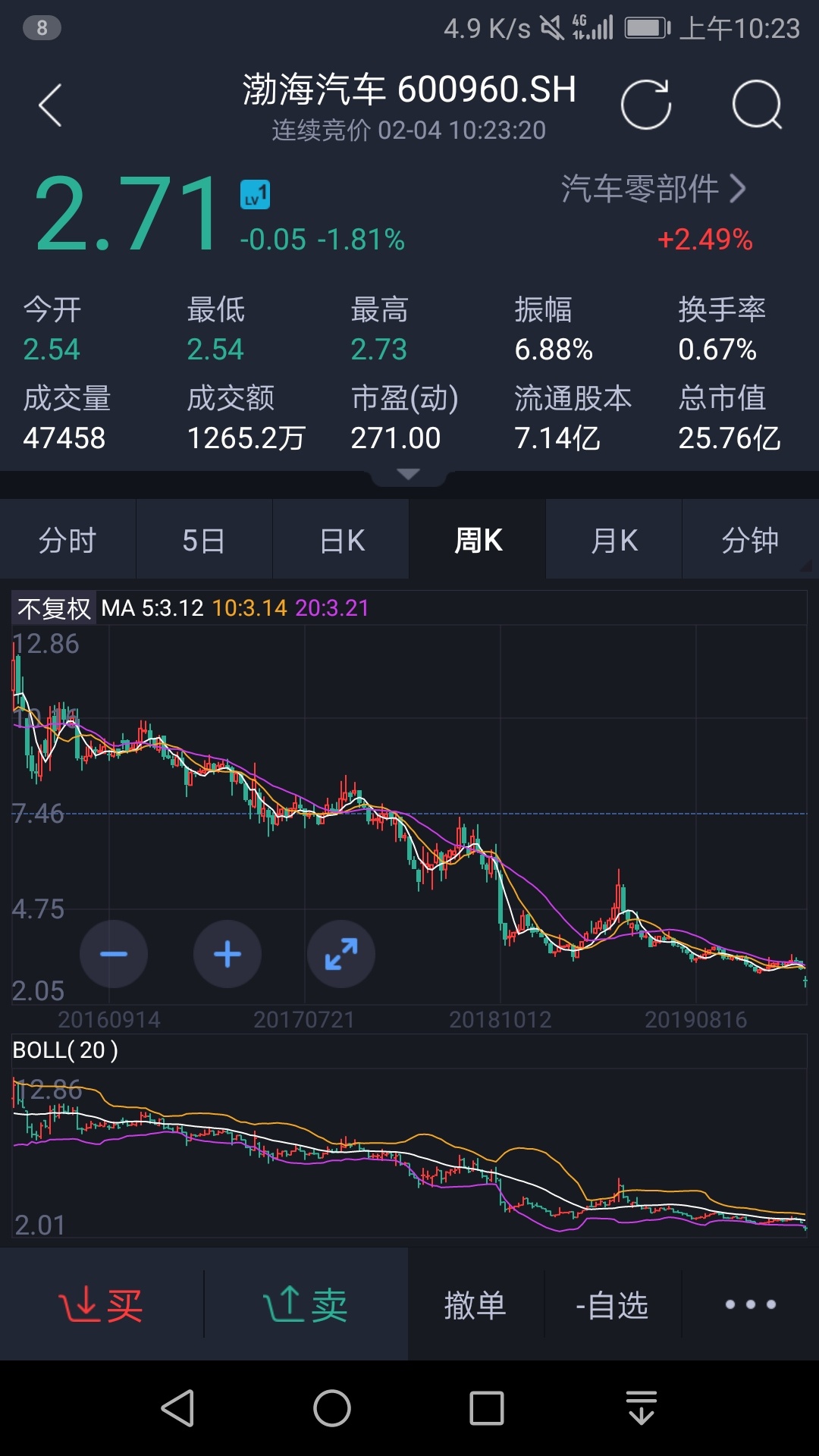Refresh the stock quote
Image resolution: width=819 pixels, height=1456 pixels.
(645, 104)
